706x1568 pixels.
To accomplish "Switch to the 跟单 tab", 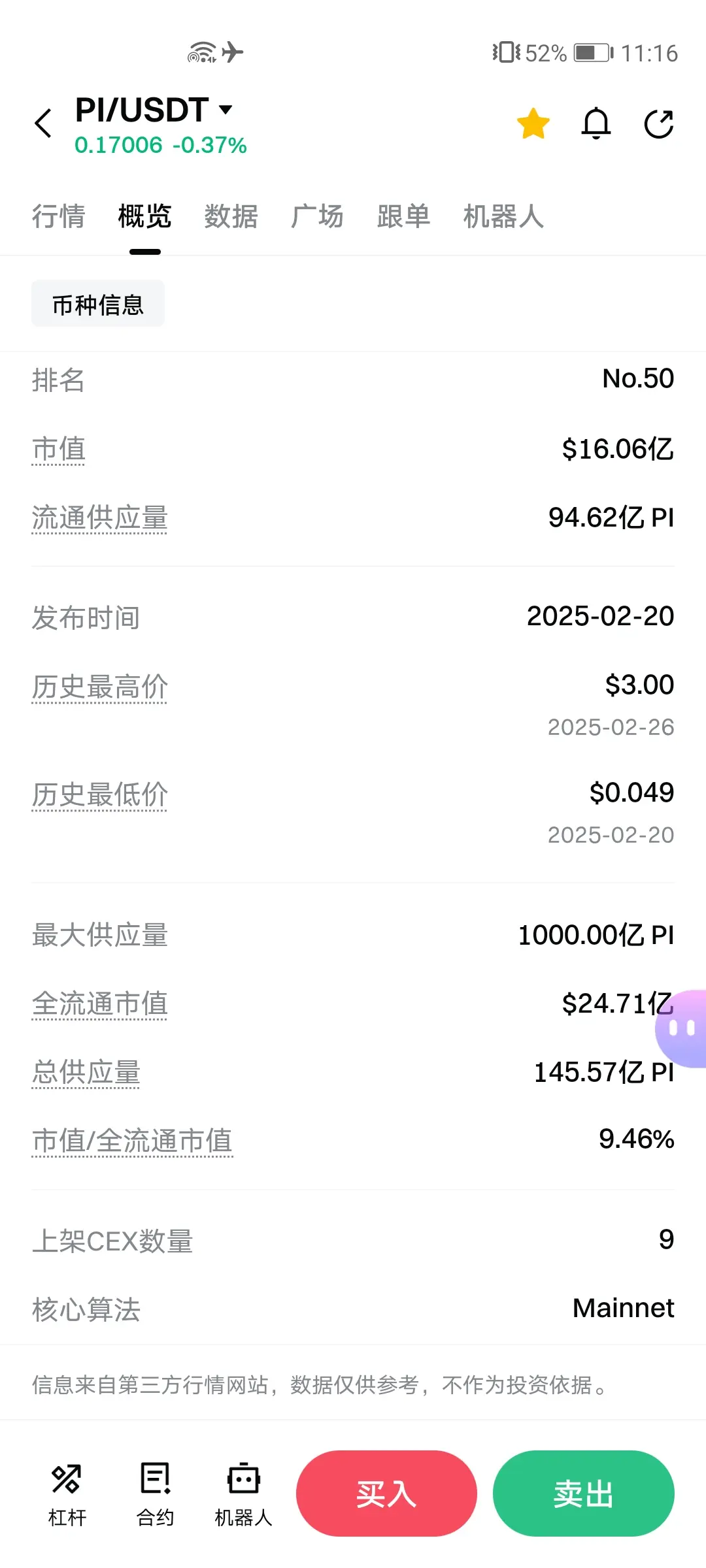I will tap(404, 216).
